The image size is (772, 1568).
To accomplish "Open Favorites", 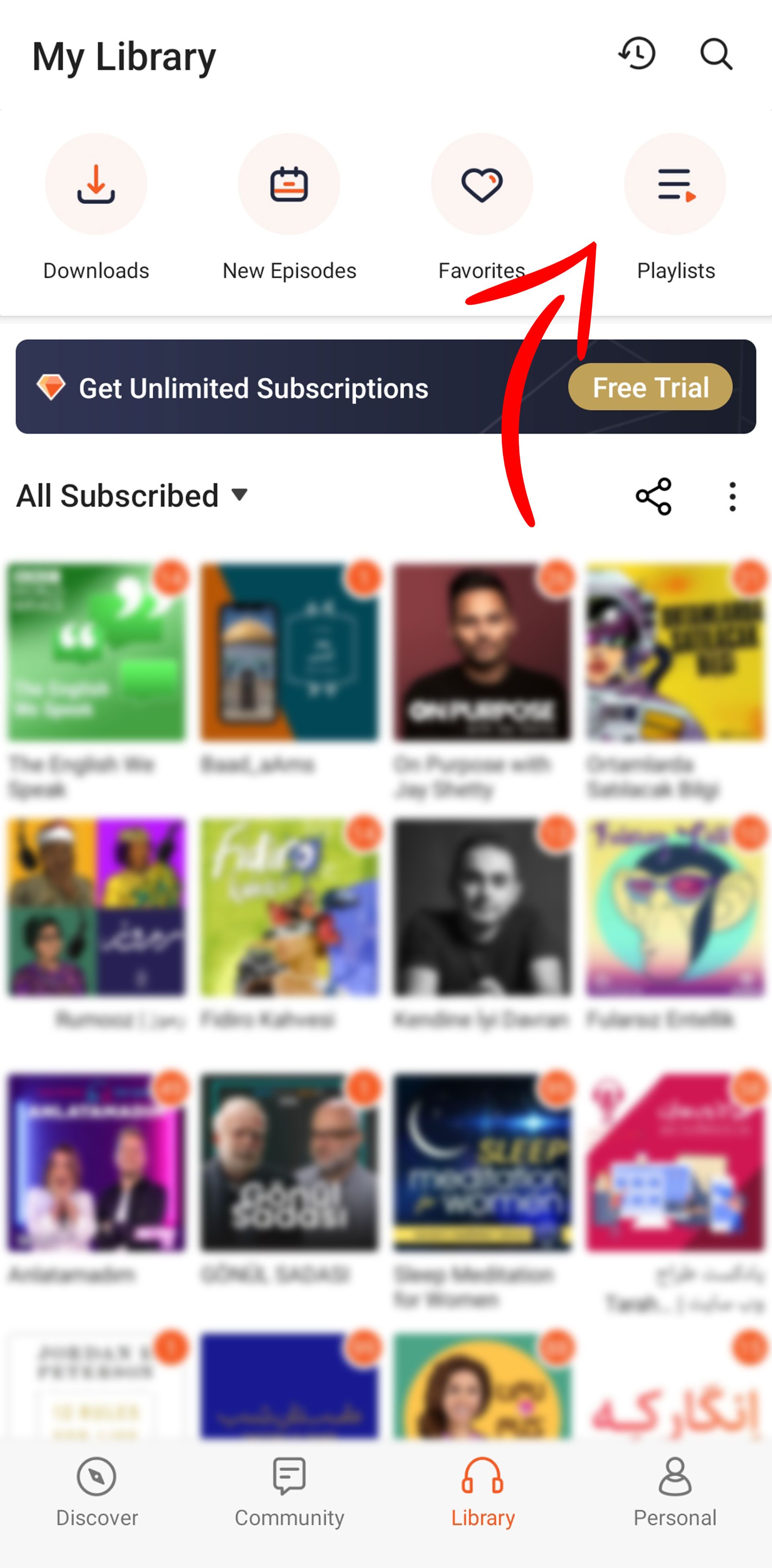I will click(x=482, y=185).
